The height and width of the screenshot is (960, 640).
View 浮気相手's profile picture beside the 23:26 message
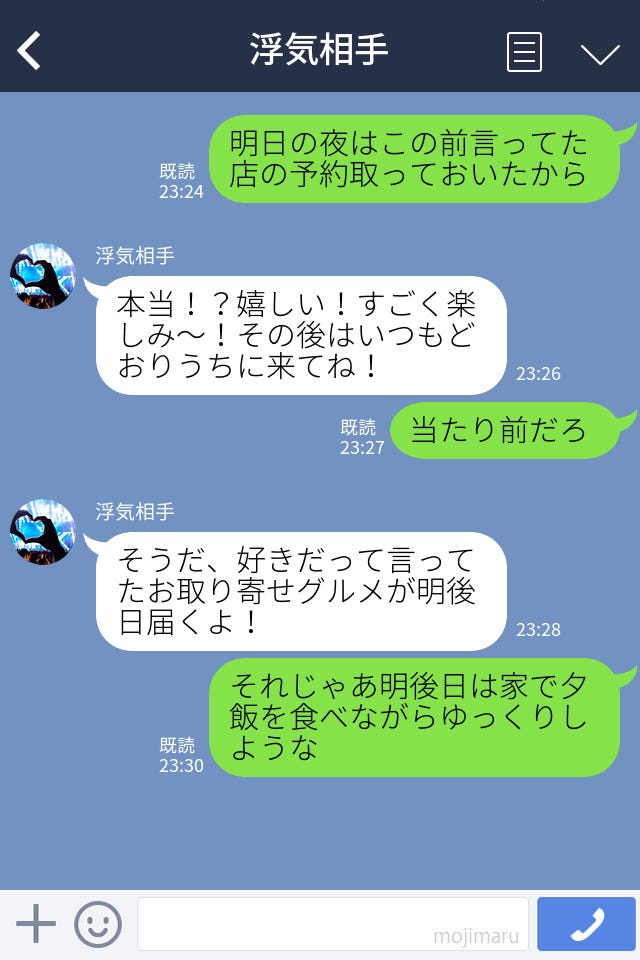tap(43, 276)
